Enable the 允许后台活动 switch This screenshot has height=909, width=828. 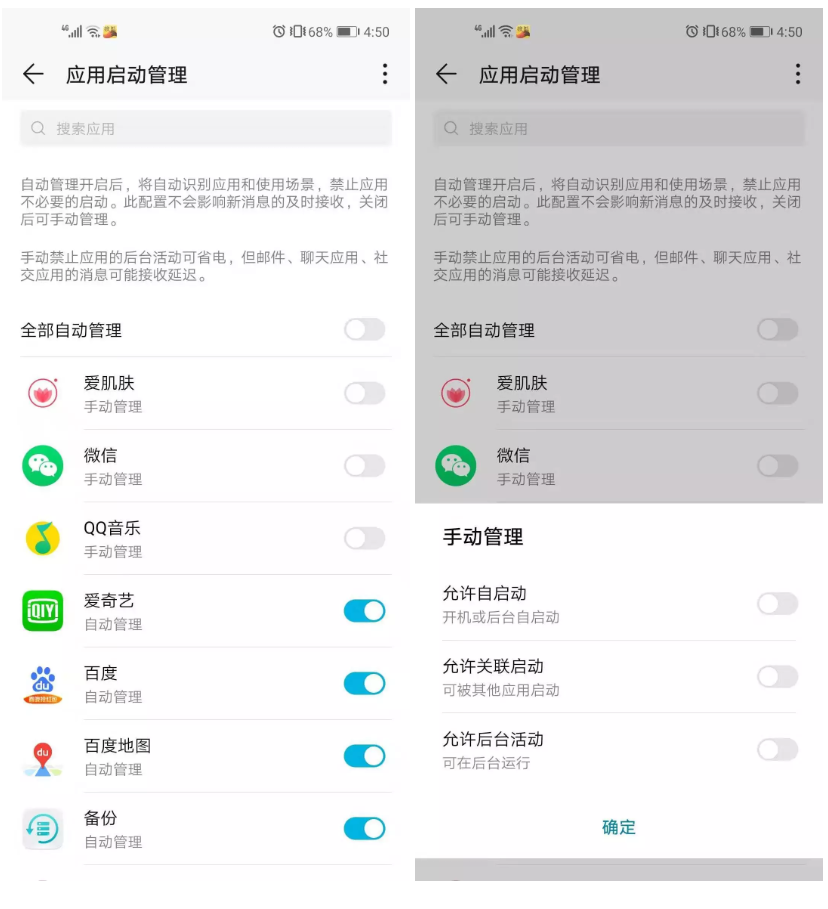point(777,749)
